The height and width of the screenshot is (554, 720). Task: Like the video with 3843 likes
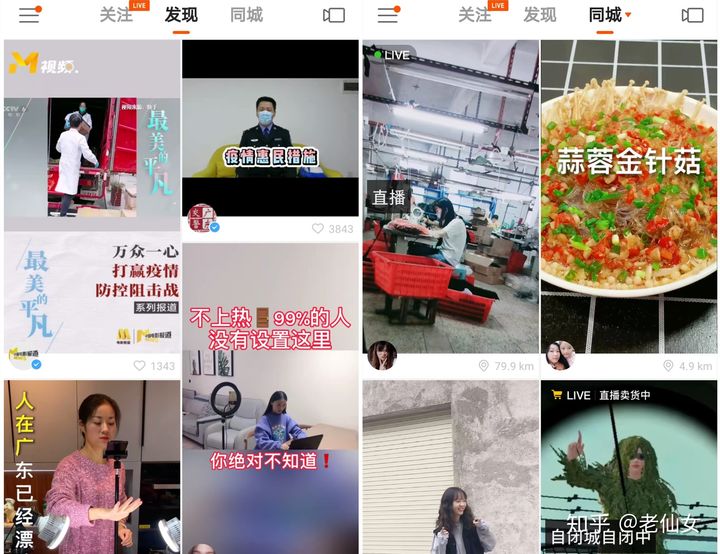click(318, 229)
